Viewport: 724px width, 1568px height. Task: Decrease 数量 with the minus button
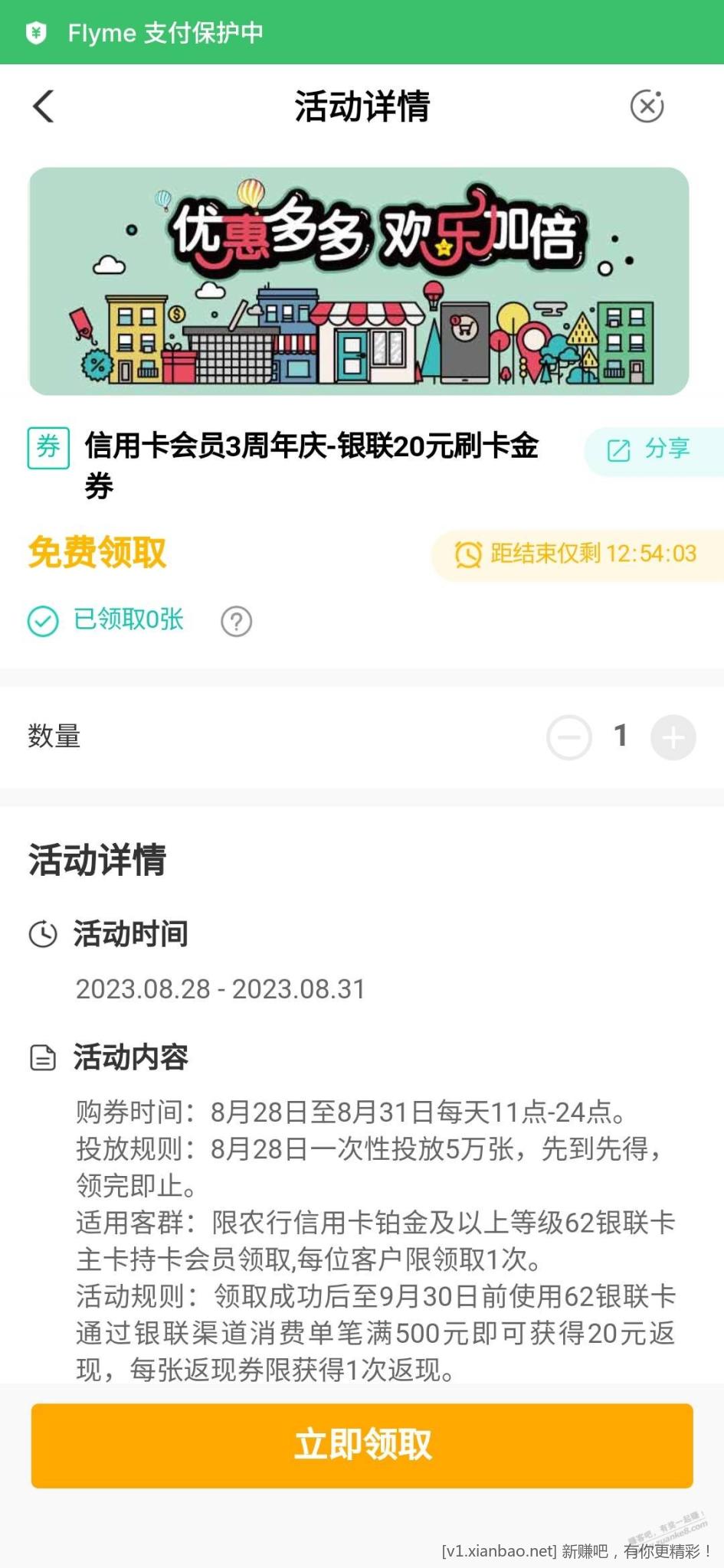pyautogui.click(x=568, y=737)
